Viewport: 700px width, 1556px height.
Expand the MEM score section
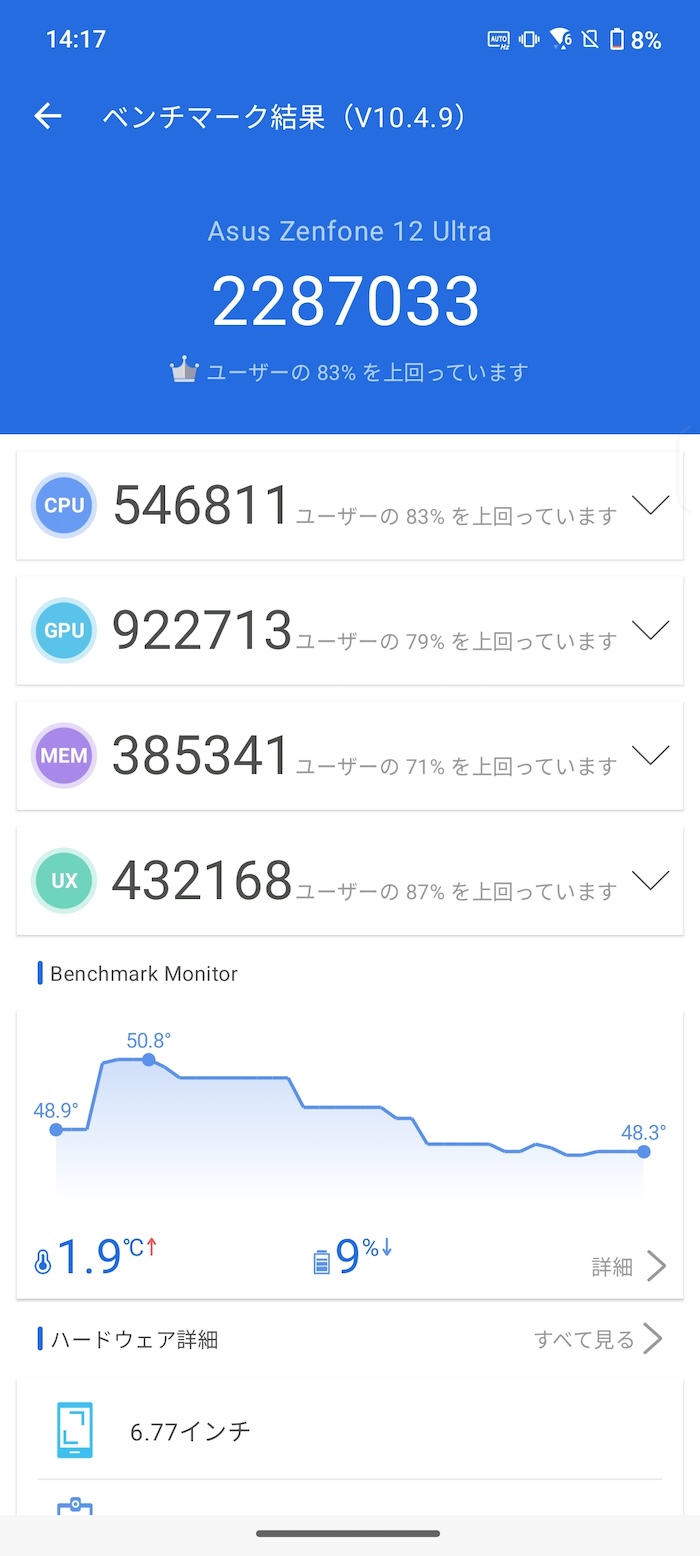coord(651,756)
